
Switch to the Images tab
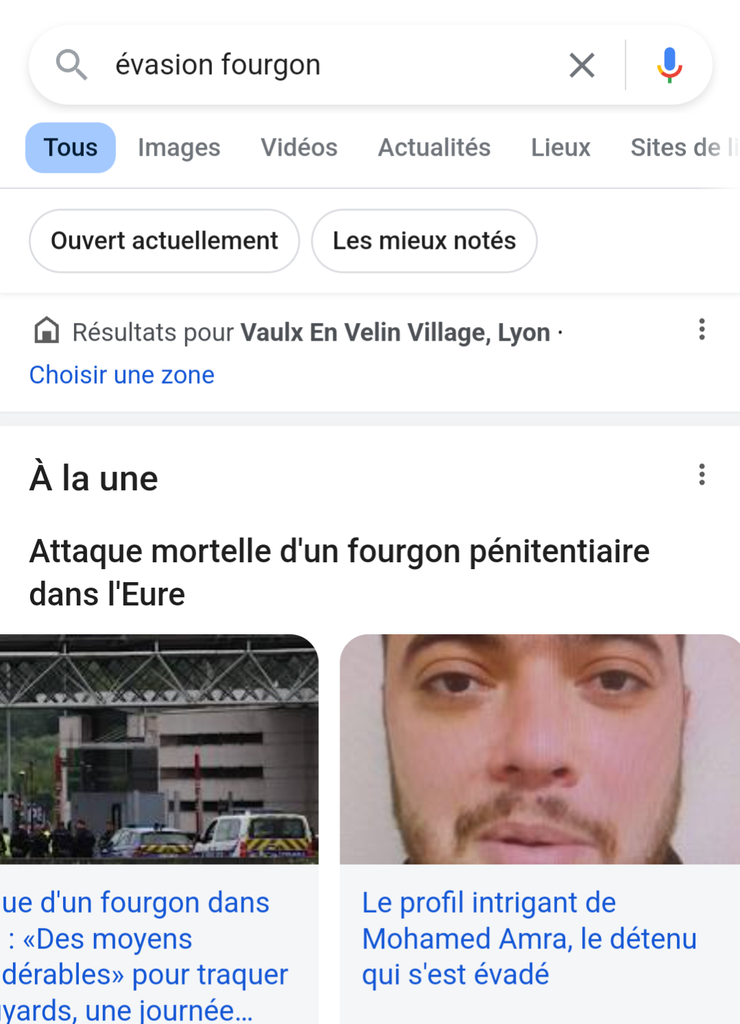point(179,148)
